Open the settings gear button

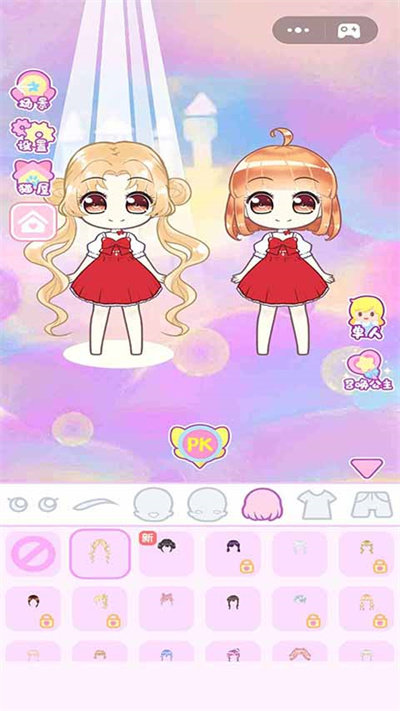click(33, 135)
